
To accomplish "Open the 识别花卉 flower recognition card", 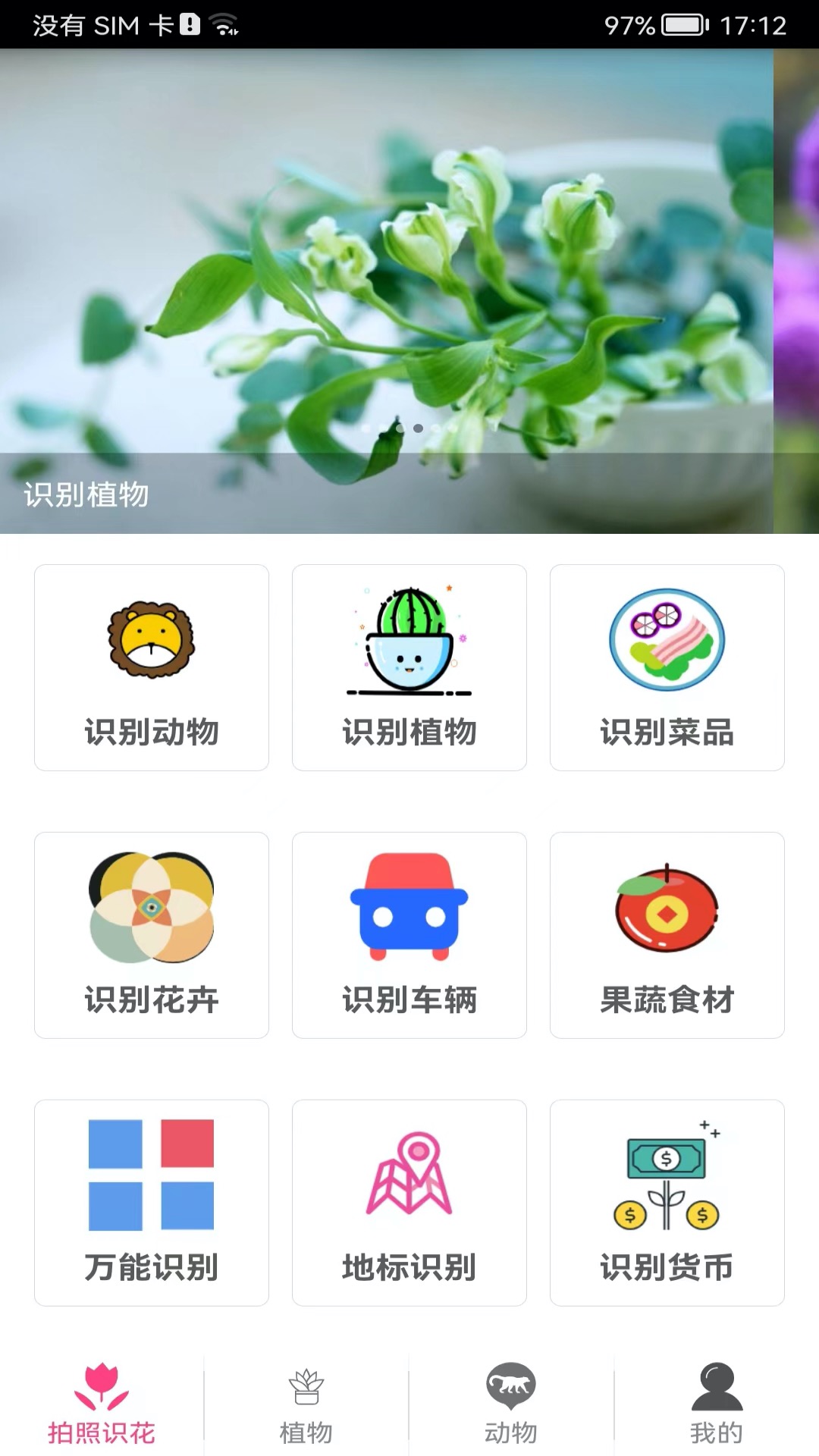I will tap(152, 935).
